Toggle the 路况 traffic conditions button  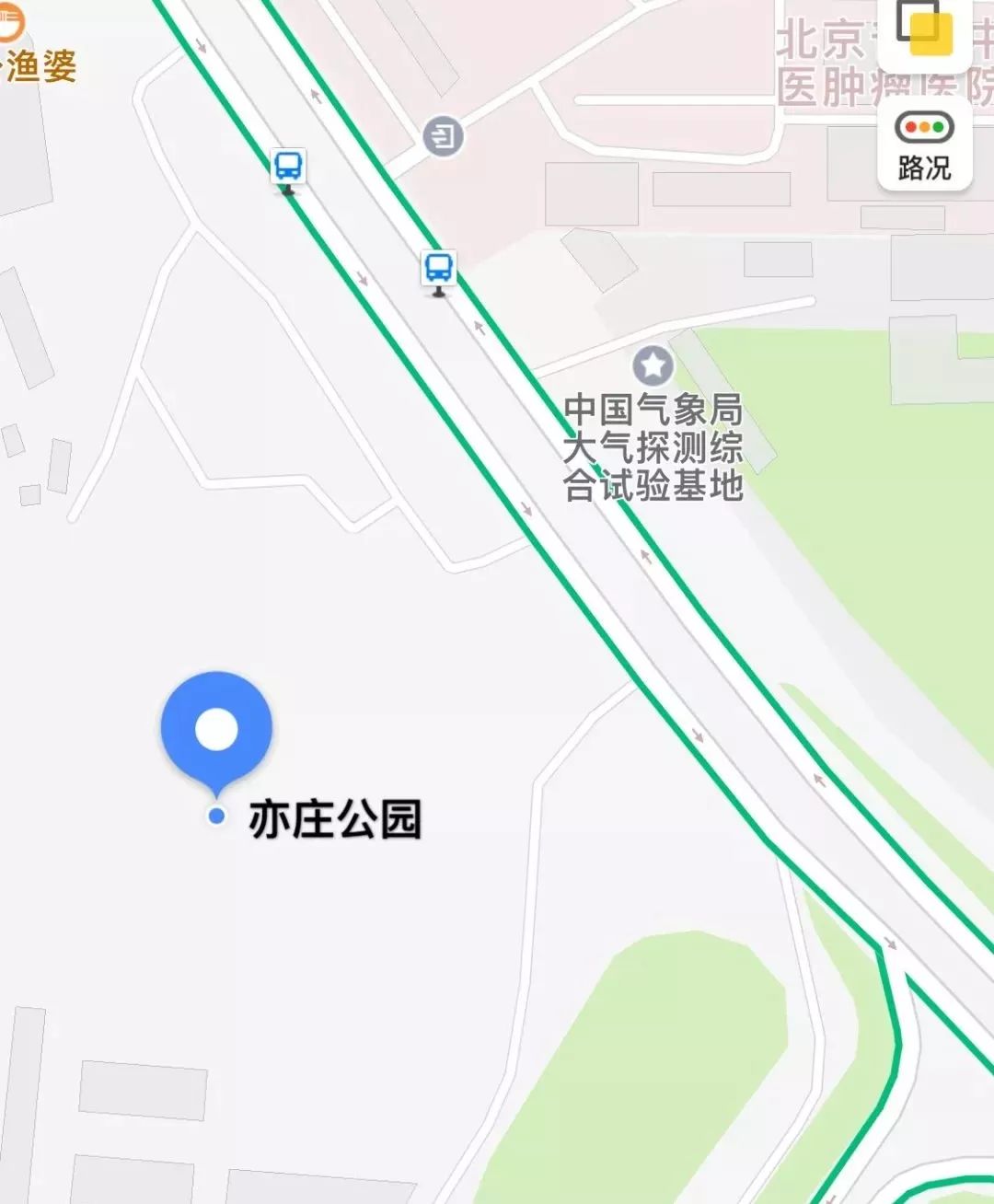point(924,145)
